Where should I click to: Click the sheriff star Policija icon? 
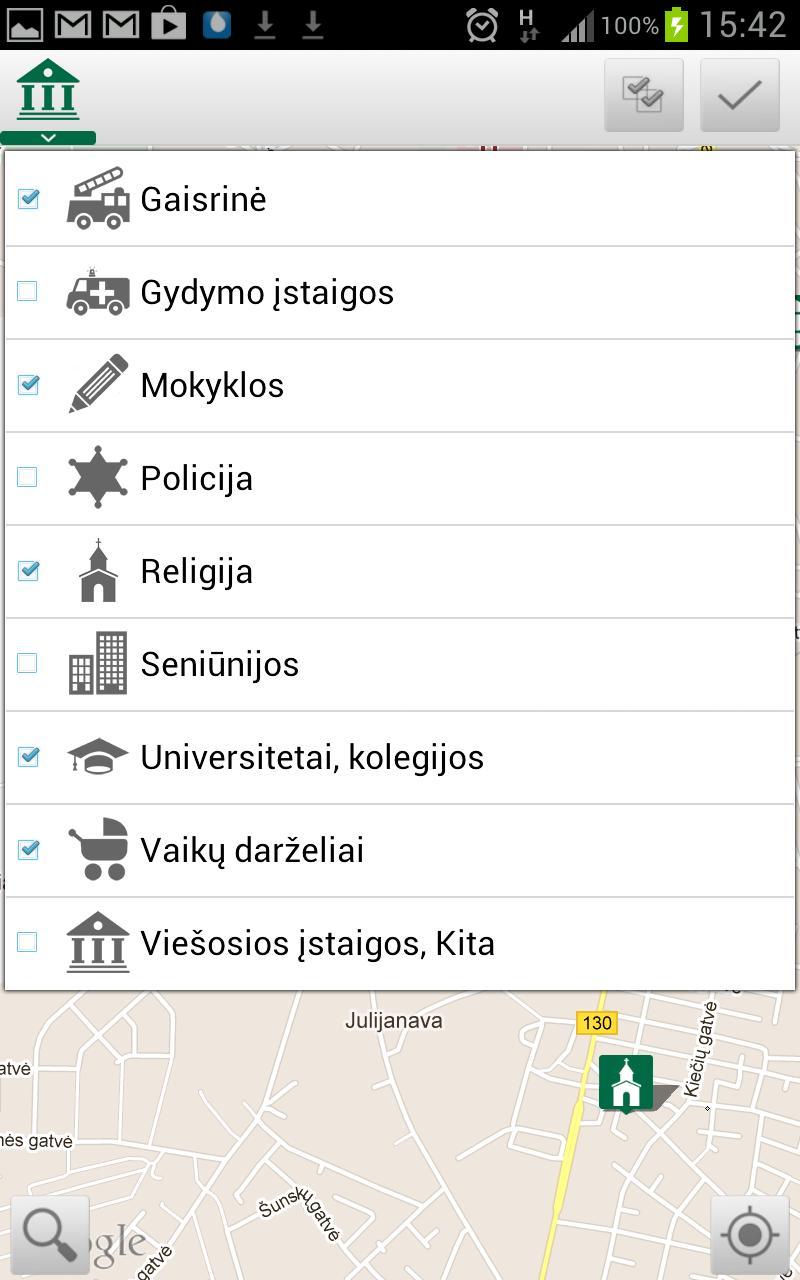(98, 477)
